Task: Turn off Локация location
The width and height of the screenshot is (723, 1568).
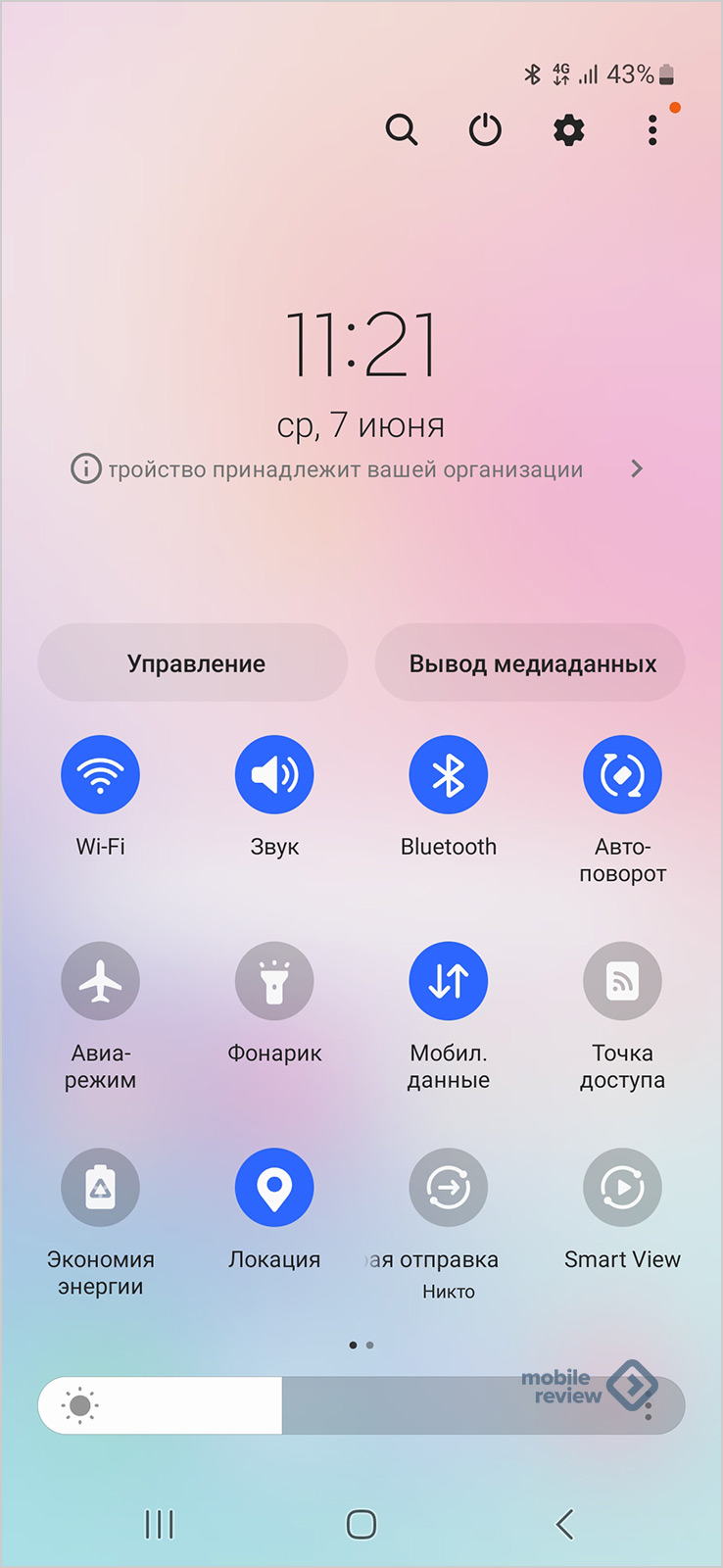Action: tap(274, 1188)
